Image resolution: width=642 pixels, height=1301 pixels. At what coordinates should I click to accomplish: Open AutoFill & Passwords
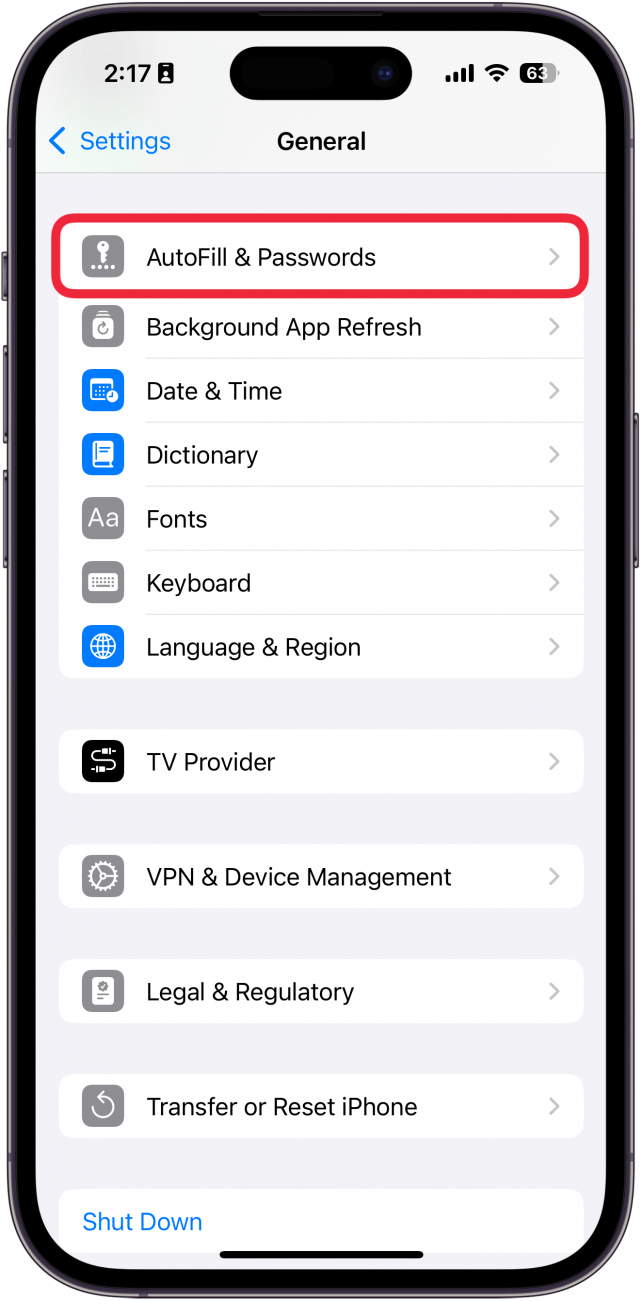pyautogui.click(x=320, y=257)
